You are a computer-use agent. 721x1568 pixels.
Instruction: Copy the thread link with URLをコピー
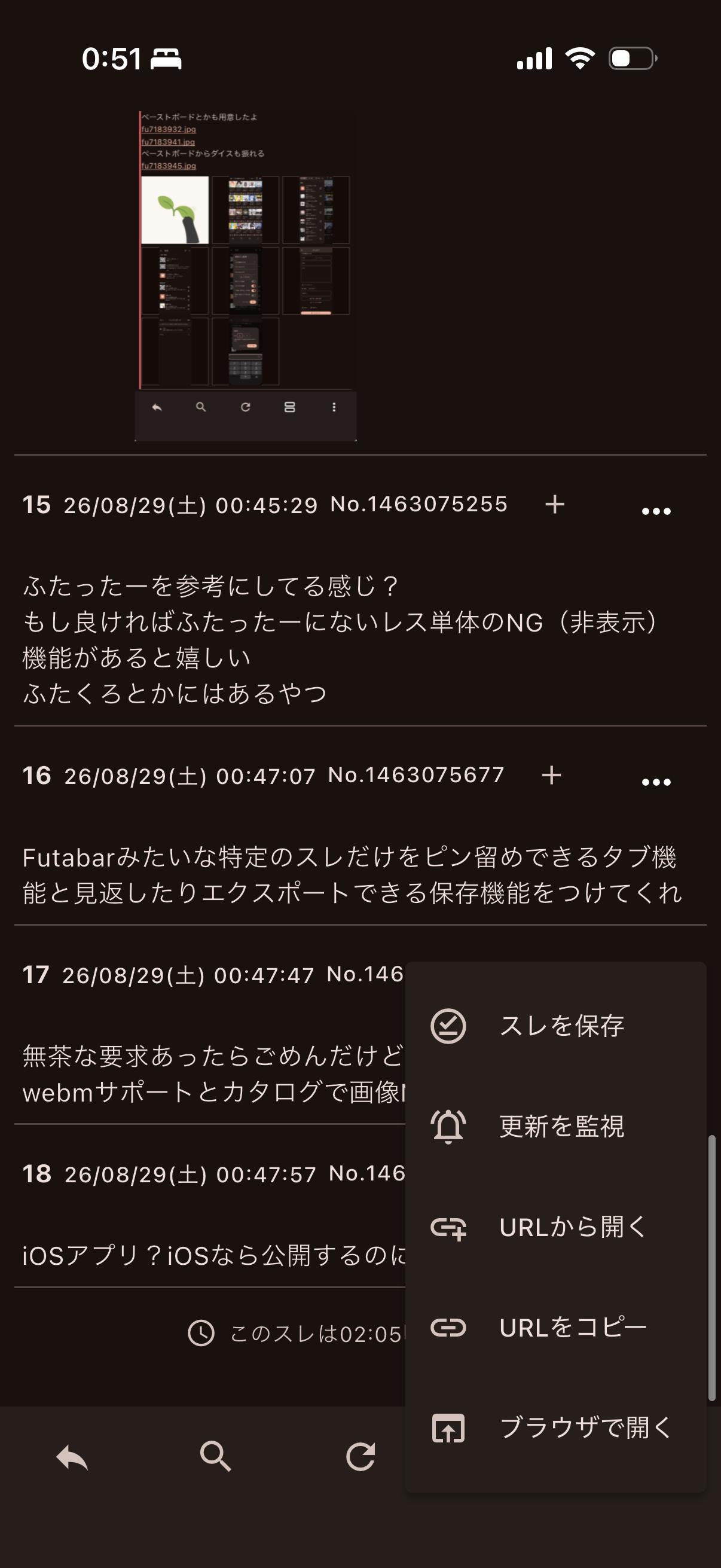pos(555,1328)
